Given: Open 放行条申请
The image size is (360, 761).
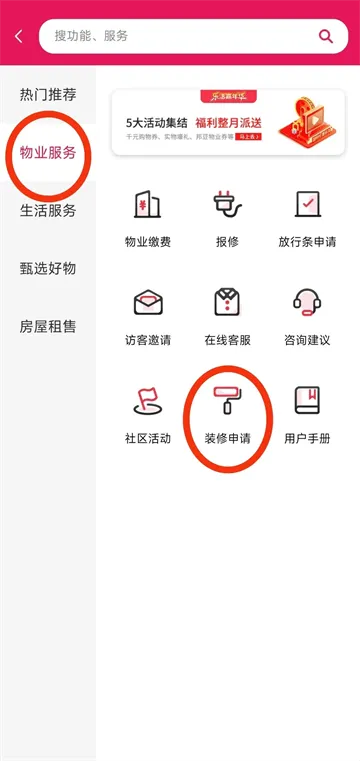Looking at the screenshot, I should tap(307, 219).
